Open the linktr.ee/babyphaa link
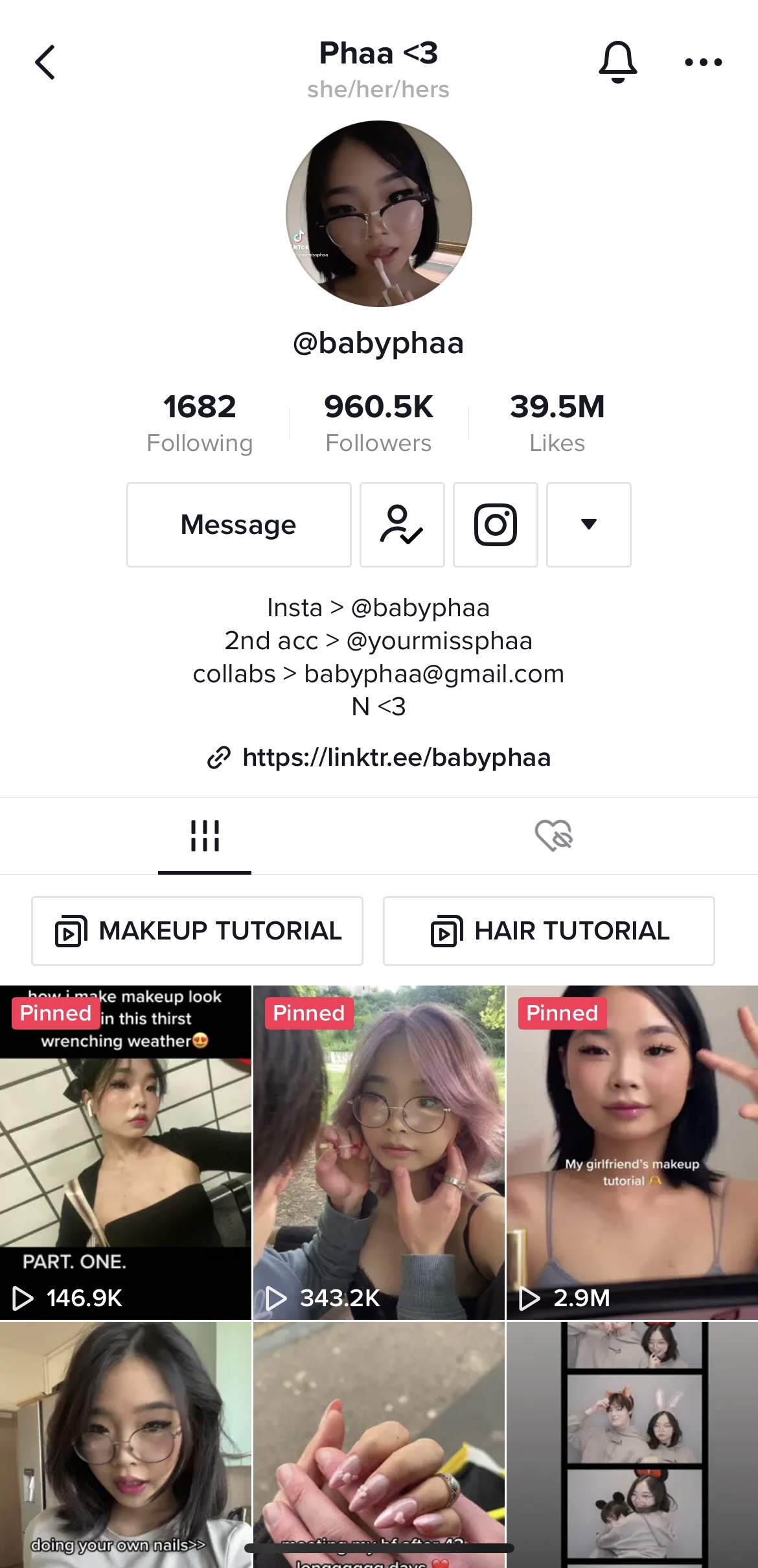 pos(395,757)
